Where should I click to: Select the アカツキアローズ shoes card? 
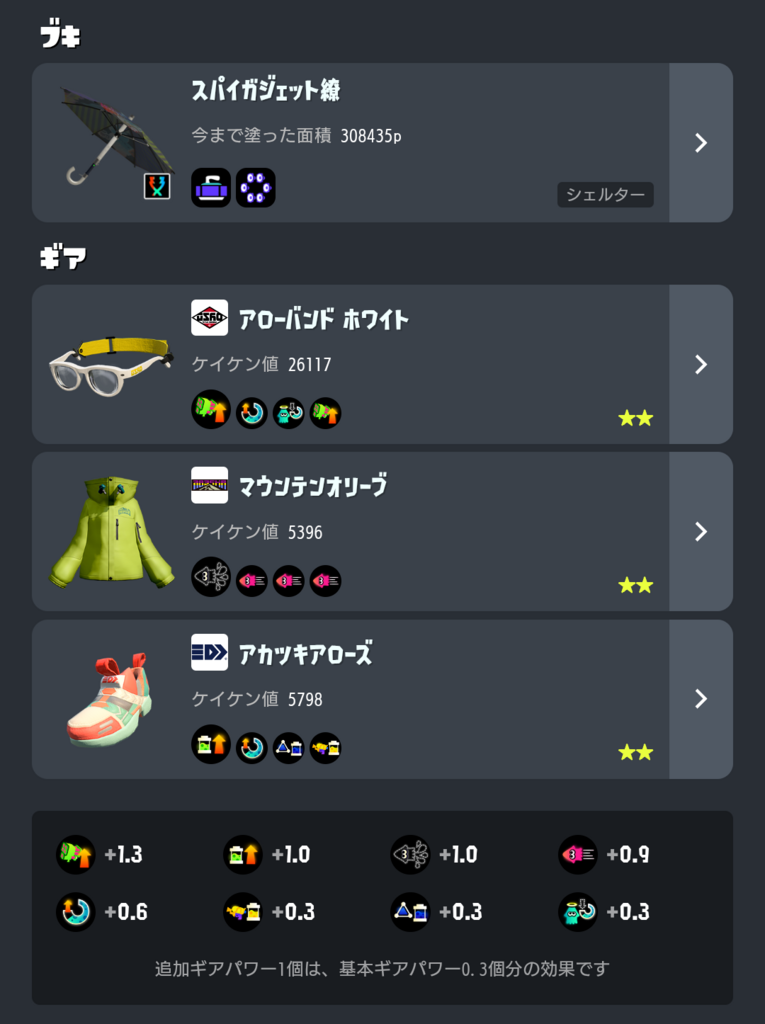380,698
